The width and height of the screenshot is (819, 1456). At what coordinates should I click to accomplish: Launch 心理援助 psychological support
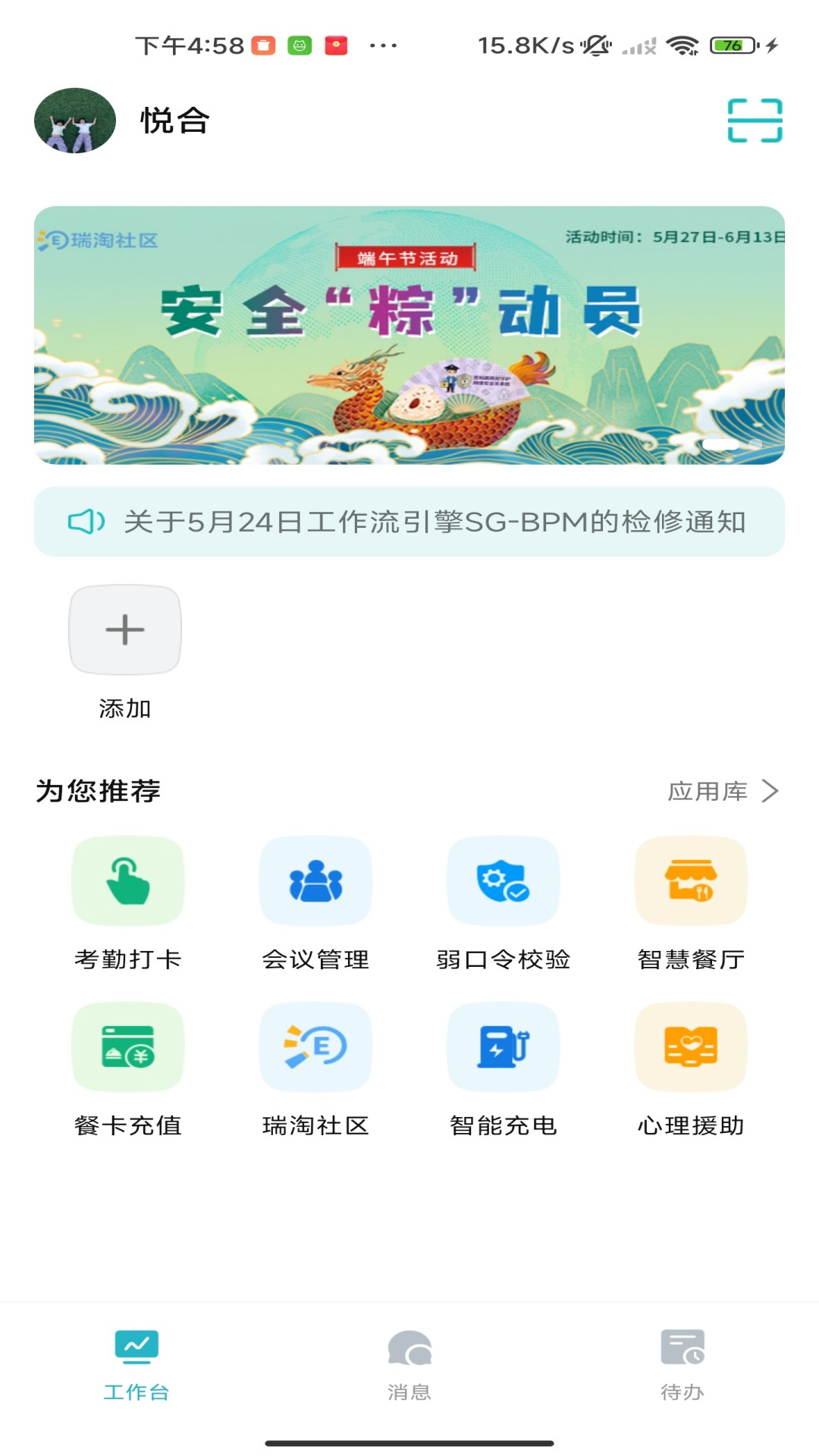691,1047
